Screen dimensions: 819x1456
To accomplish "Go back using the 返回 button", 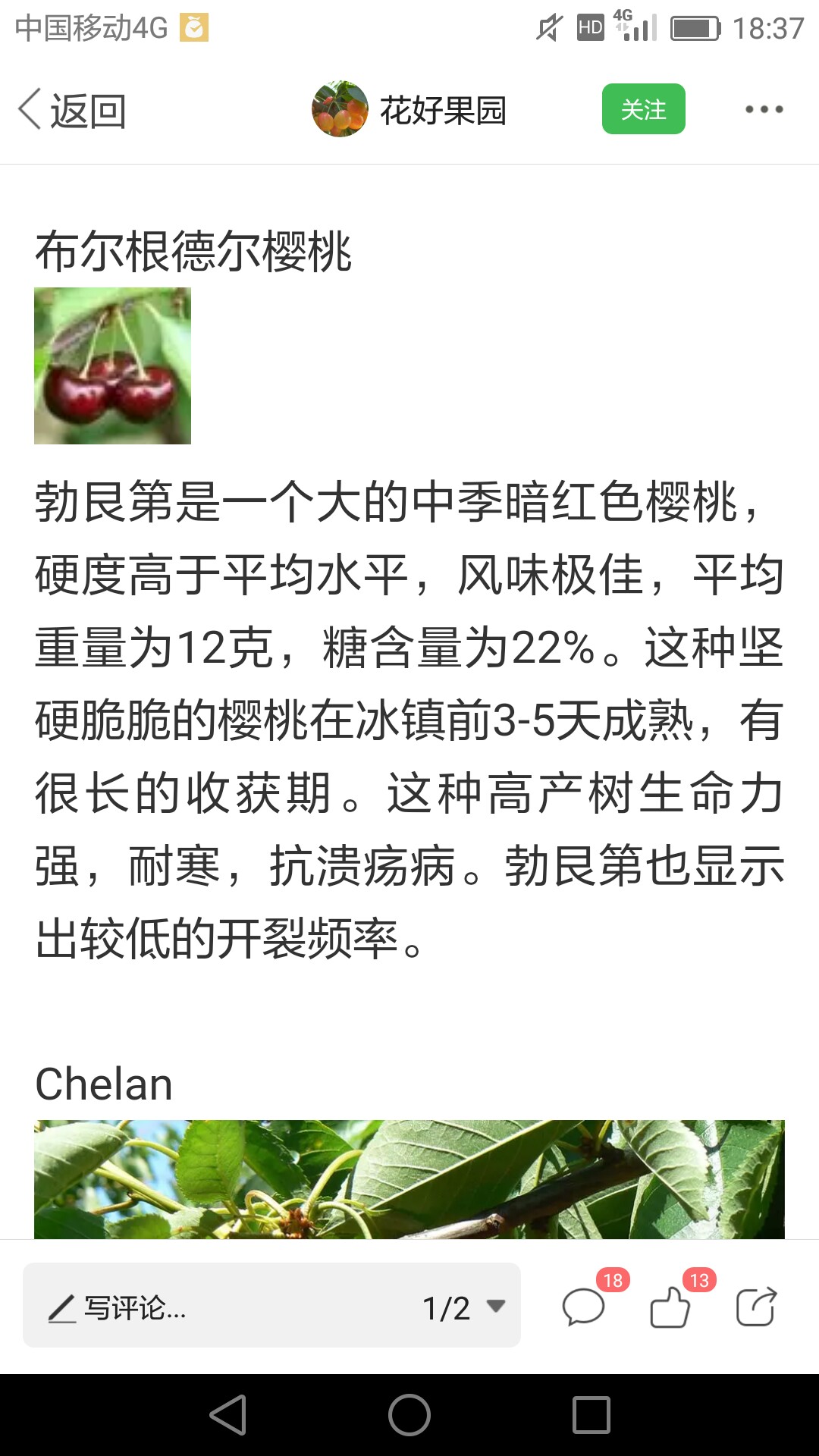I will 72,111.
